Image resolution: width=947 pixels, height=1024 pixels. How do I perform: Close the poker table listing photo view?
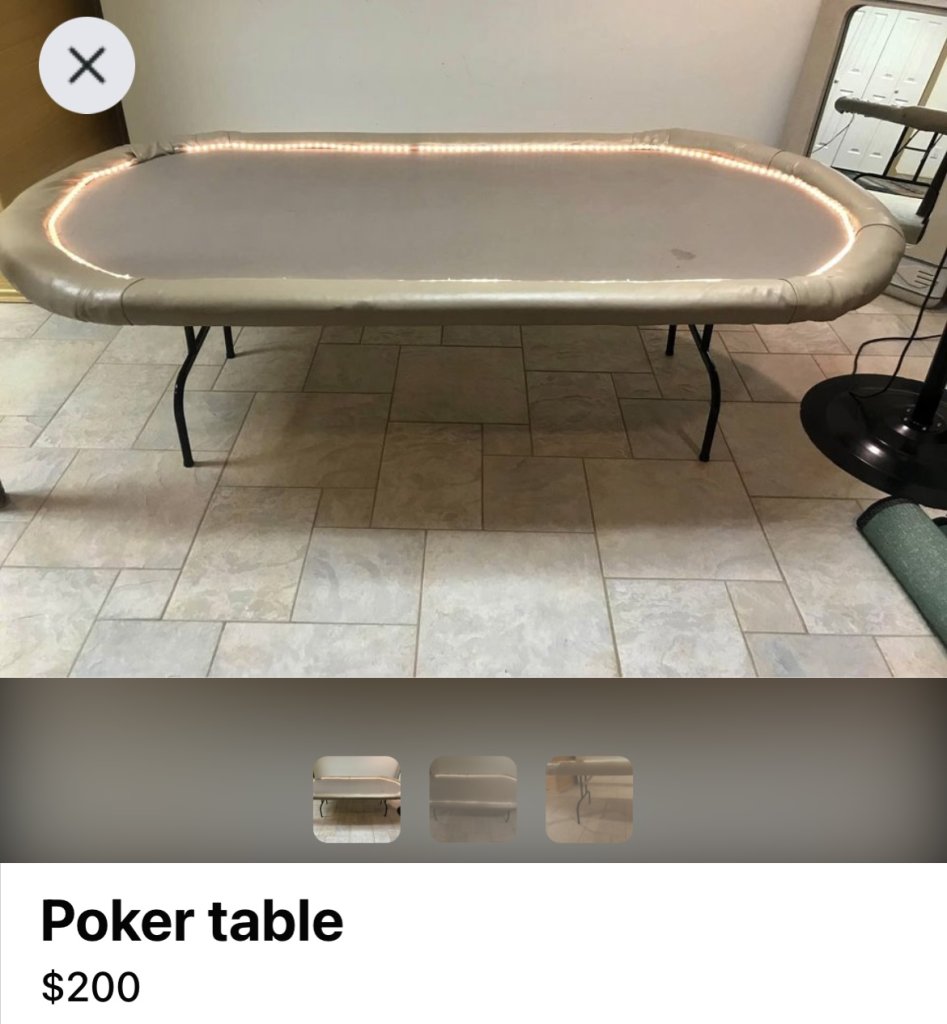pyautogui.click(x=87, y=66)
